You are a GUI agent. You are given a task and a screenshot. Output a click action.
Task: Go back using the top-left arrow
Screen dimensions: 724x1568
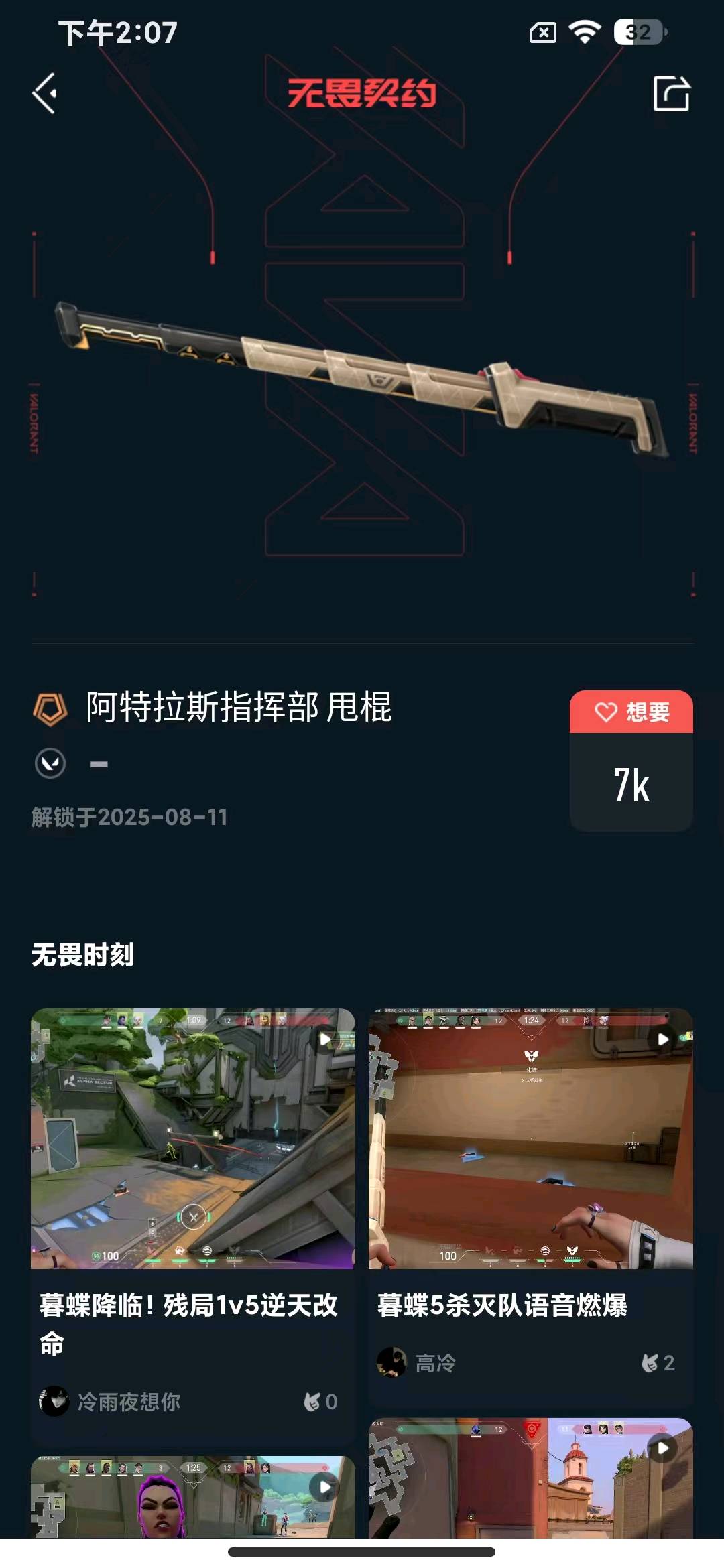(45, 94)
